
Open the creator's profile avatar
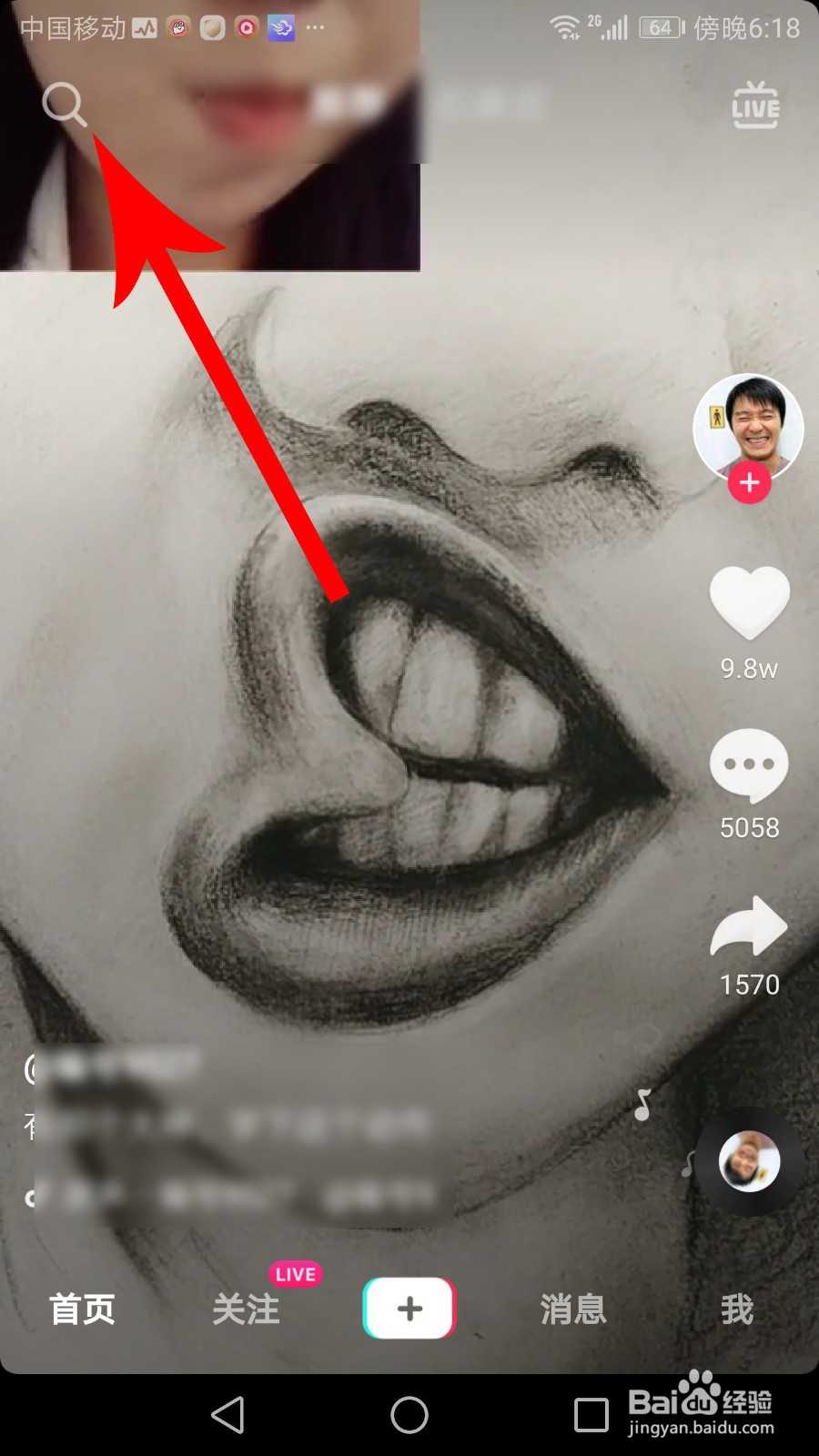[748, 428]
